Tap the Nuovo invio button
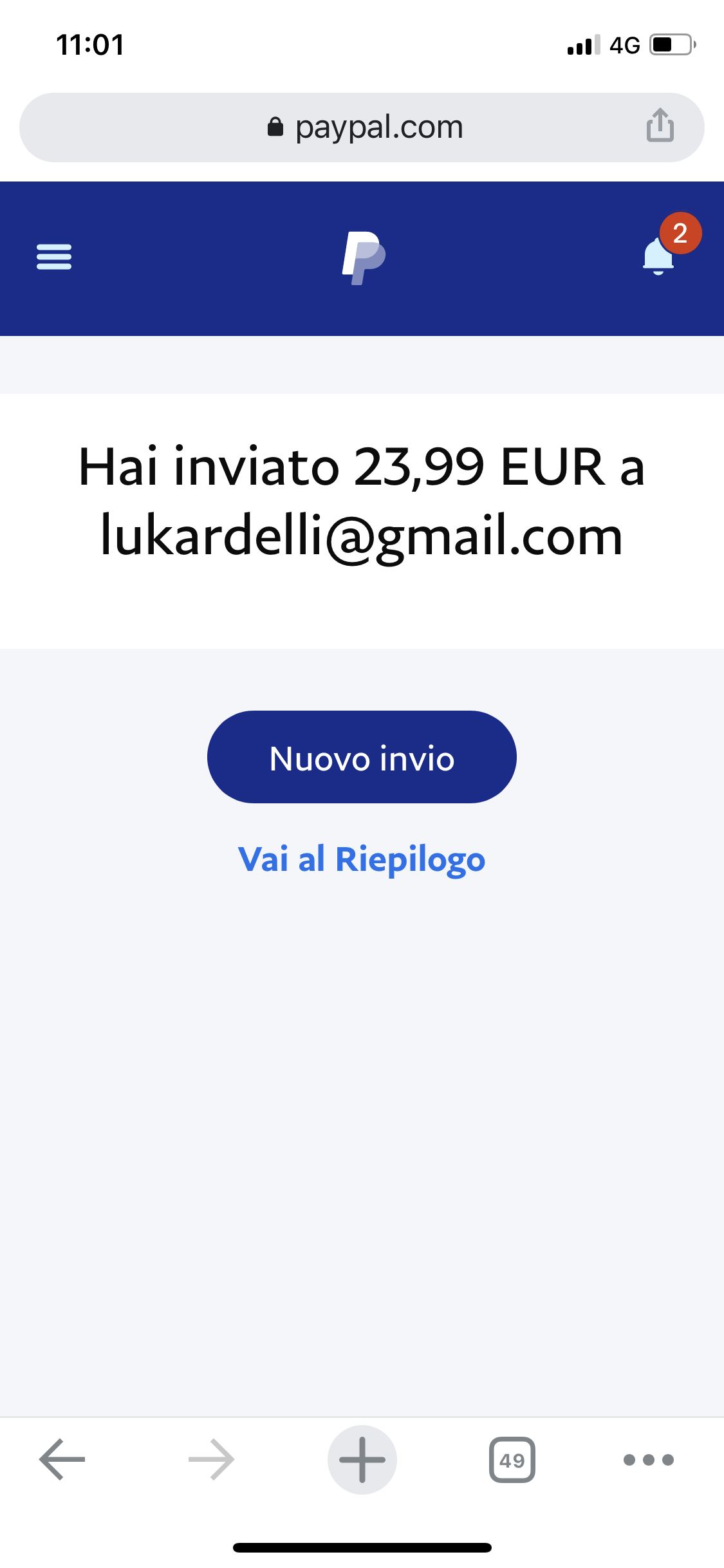This screenshot has width=724, height=1568. [362, 757]
